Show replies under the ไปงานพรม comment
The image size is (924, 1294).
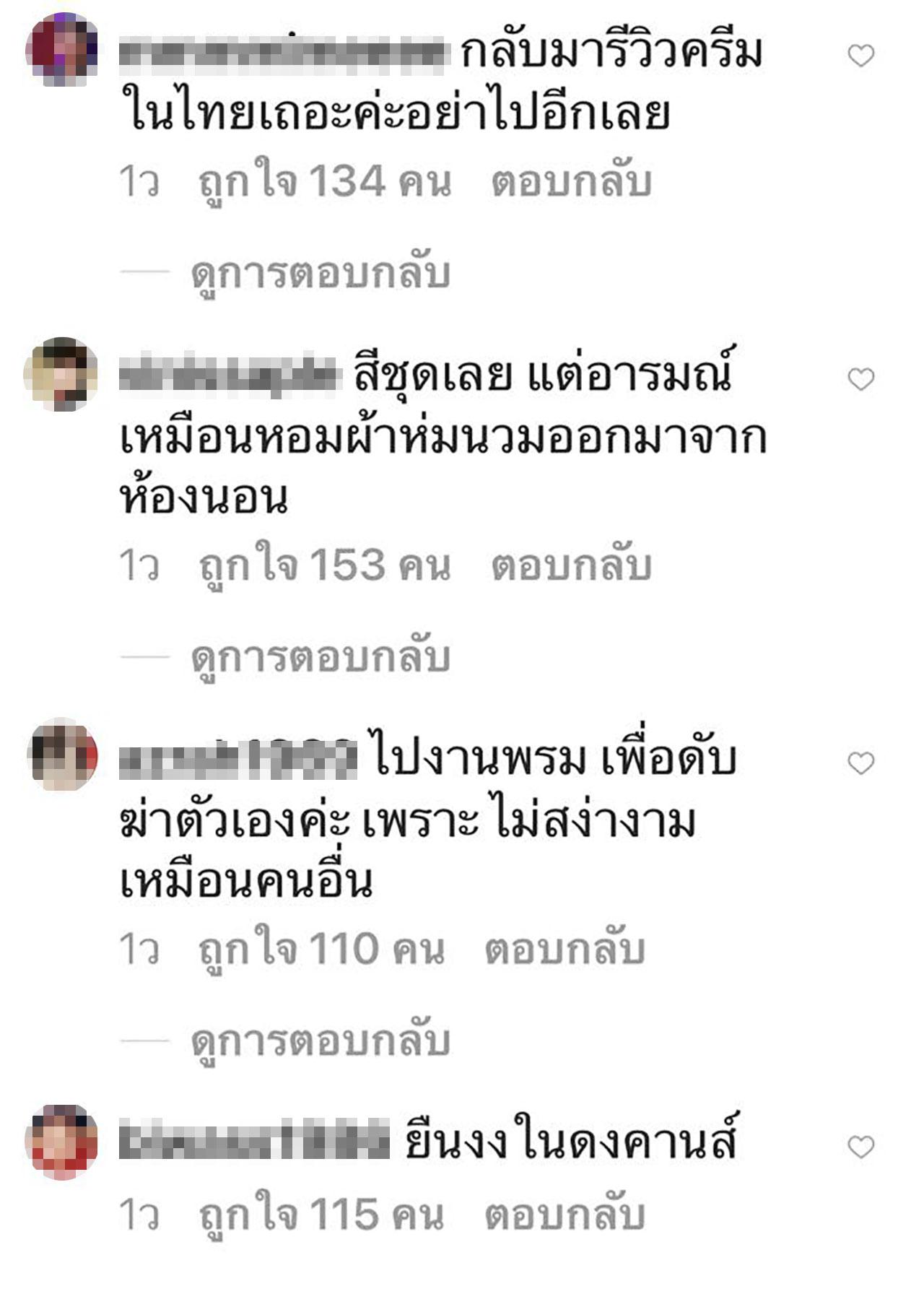[320, 1041]
